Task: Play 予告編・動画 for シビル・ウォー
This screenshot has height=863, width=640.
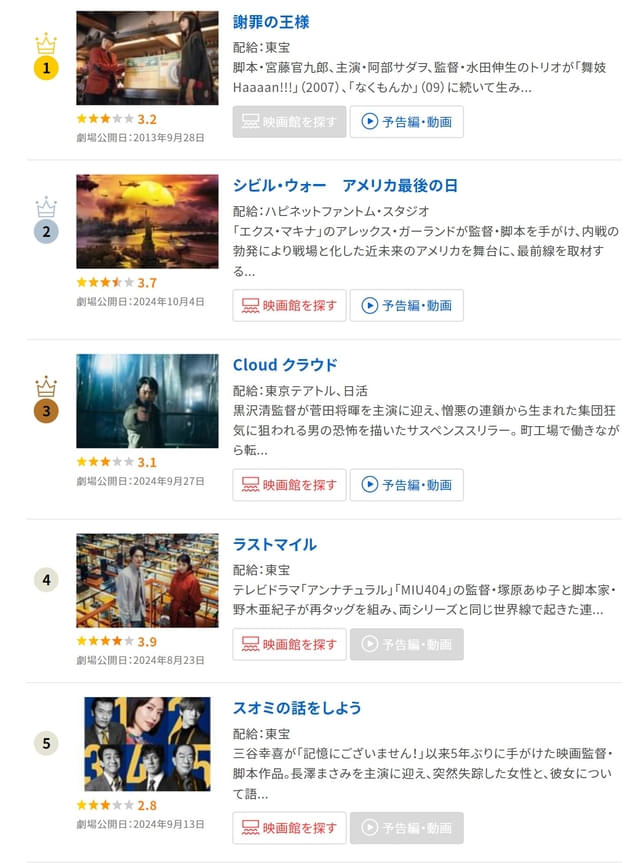Action: 406,306
